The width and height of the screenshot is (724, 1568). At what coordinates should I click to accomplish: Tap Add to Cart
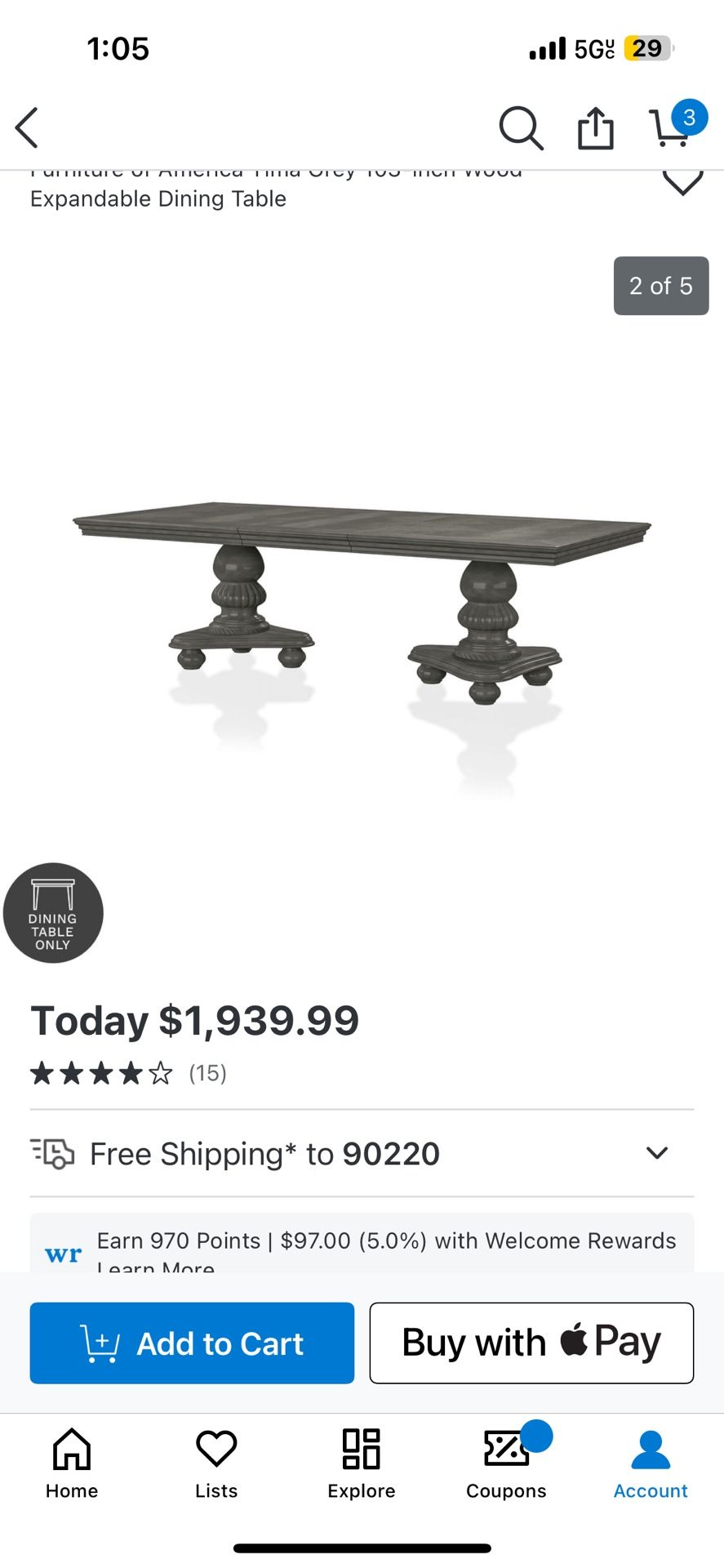point(191,1343)
